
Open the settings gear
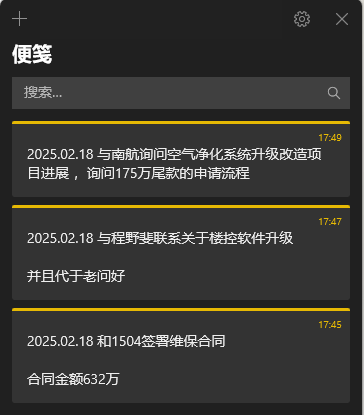pos(302,19)
